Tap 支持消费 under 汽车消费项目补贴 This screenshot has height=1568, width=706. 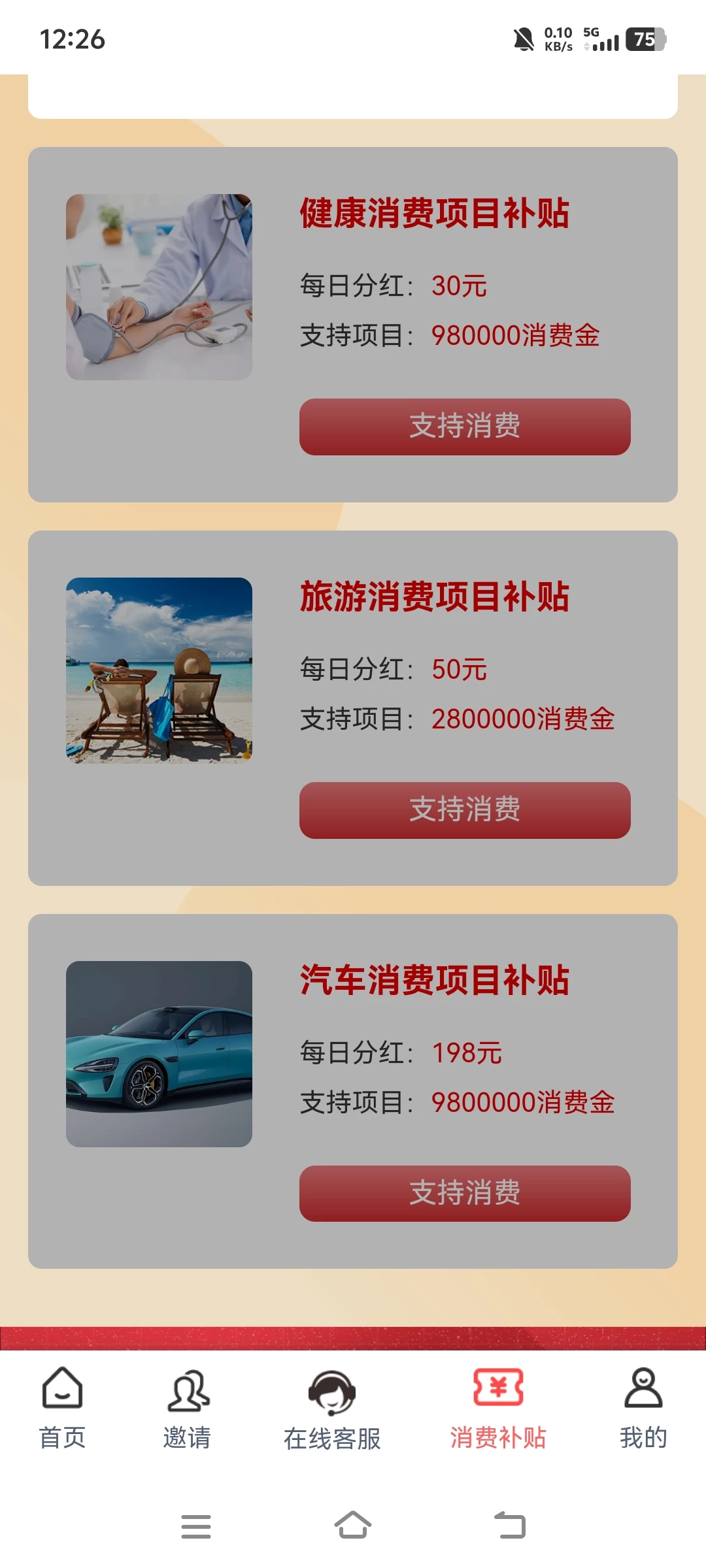point(465,1194)
